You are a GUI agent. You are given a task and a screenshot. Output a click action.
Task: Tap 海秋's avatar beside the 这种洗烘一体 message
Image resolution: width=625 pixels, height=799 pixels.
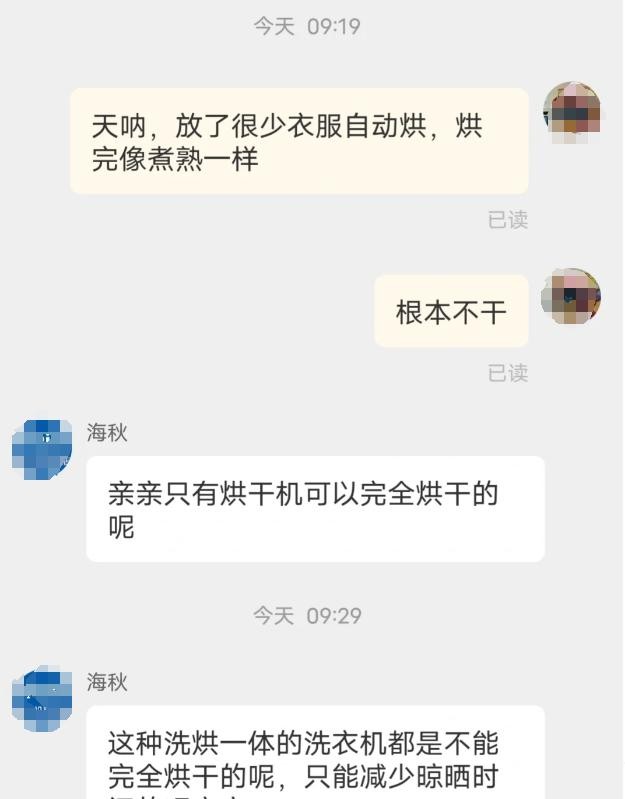click(42, 699)
